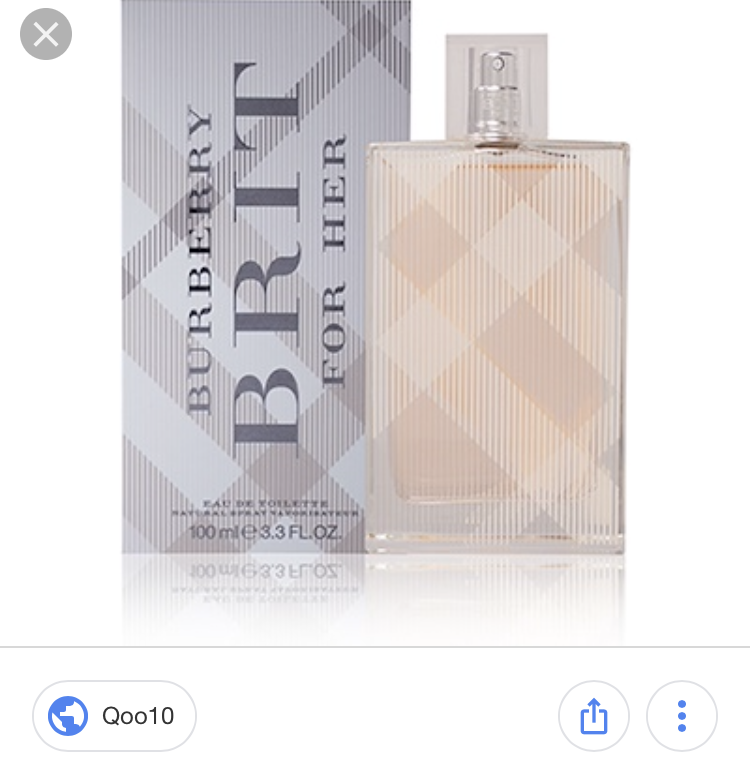The width and height of the screenshot is (750, 768).
Task: Share this image
Action: [x=593, y=716]
